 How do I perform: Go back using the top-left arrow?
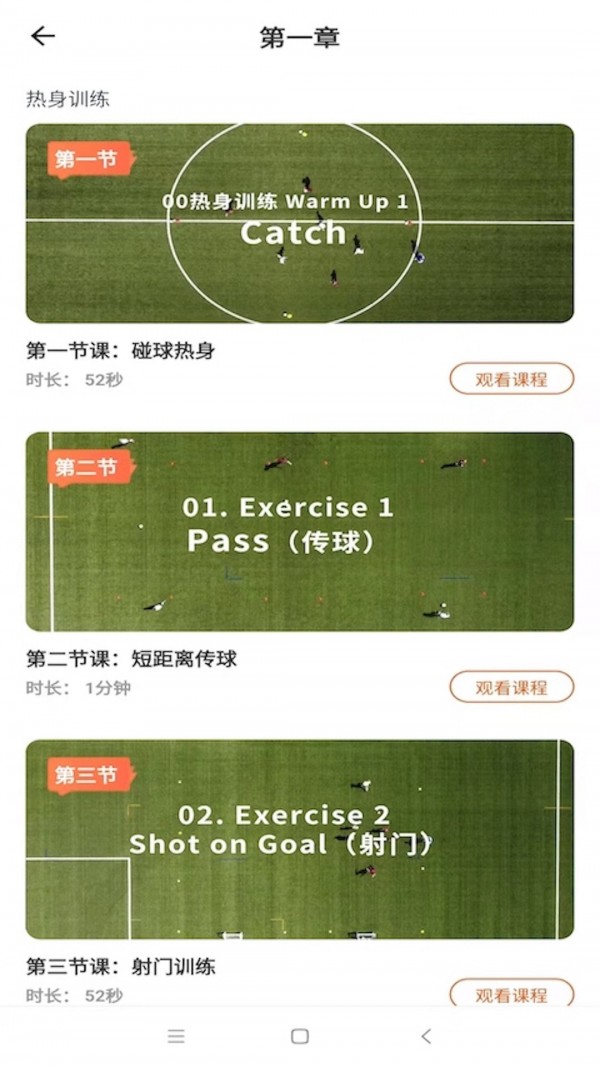coord(43,37)
